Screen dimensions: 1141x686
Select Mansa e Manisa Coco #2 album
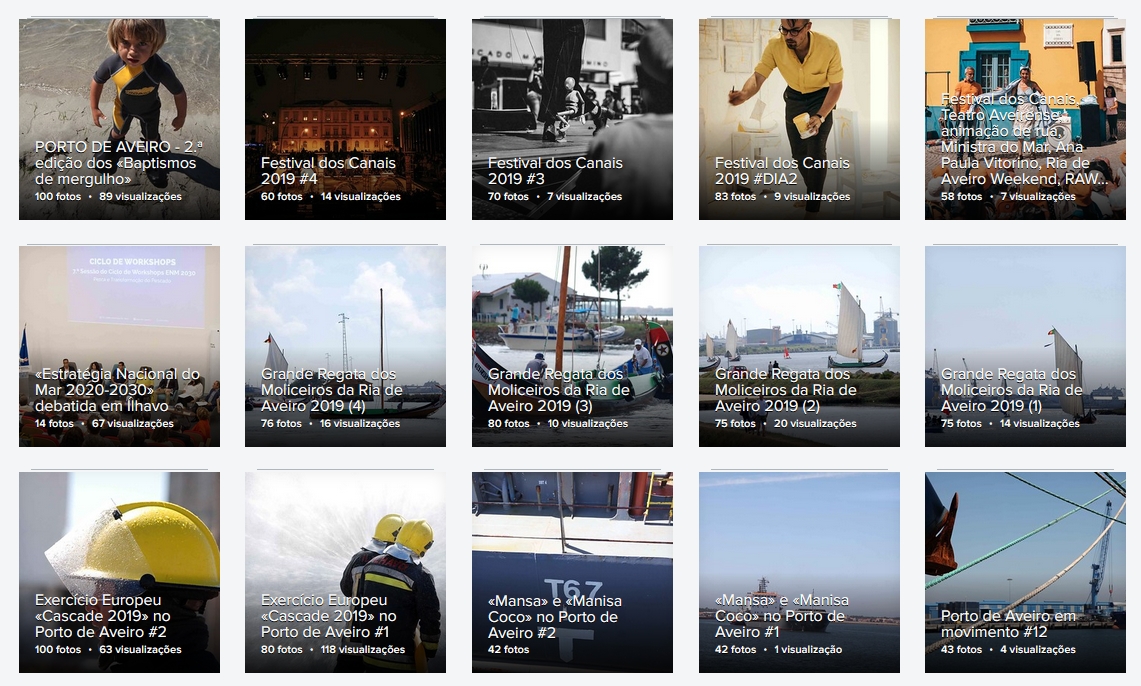coord(572,572)
